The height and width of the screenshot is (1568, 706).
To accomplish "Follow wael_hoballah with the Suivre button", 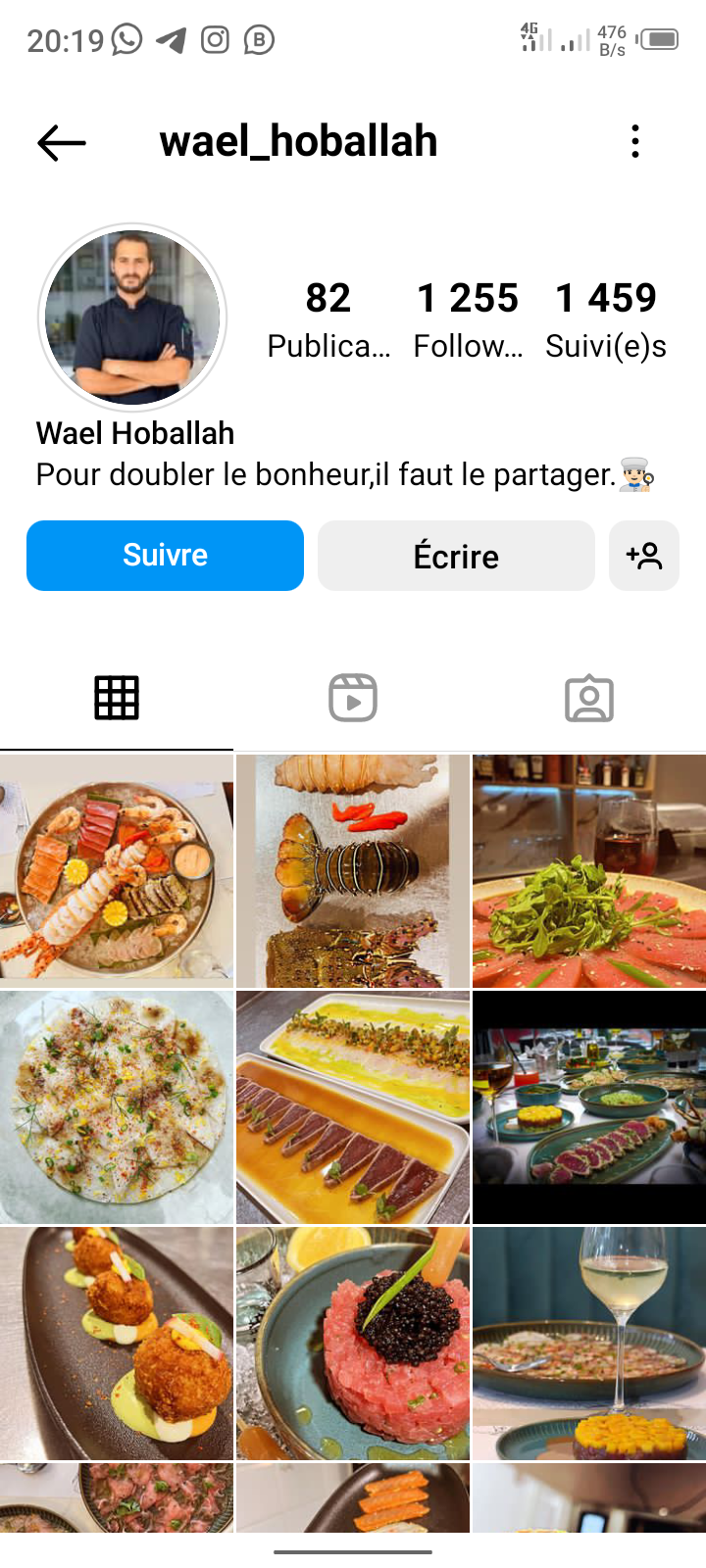I will tap(165, 556).
